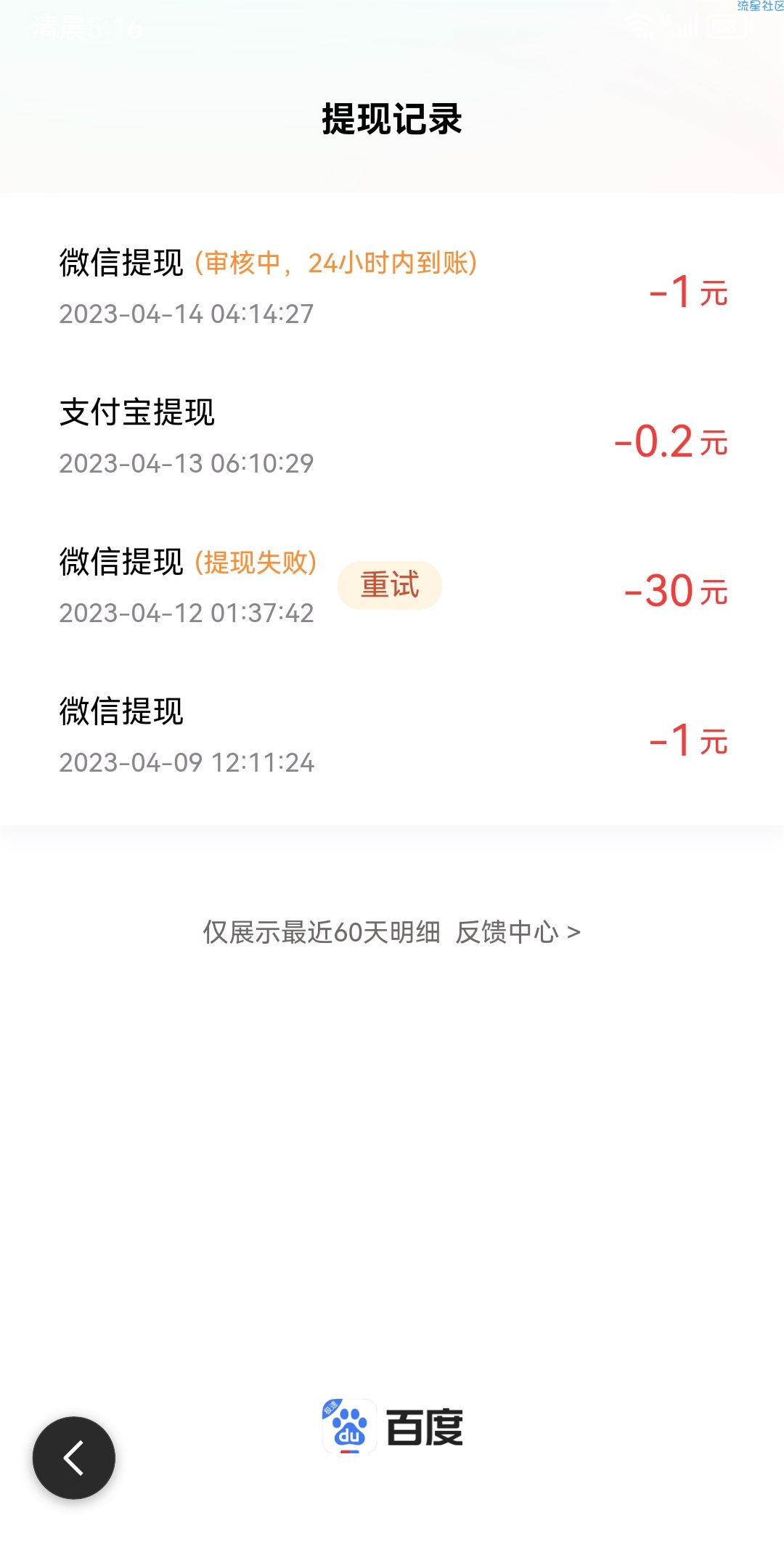Open the 反馈中心 feedback center link
This screenshot has height=1568, width=784.
coord(518,932)
